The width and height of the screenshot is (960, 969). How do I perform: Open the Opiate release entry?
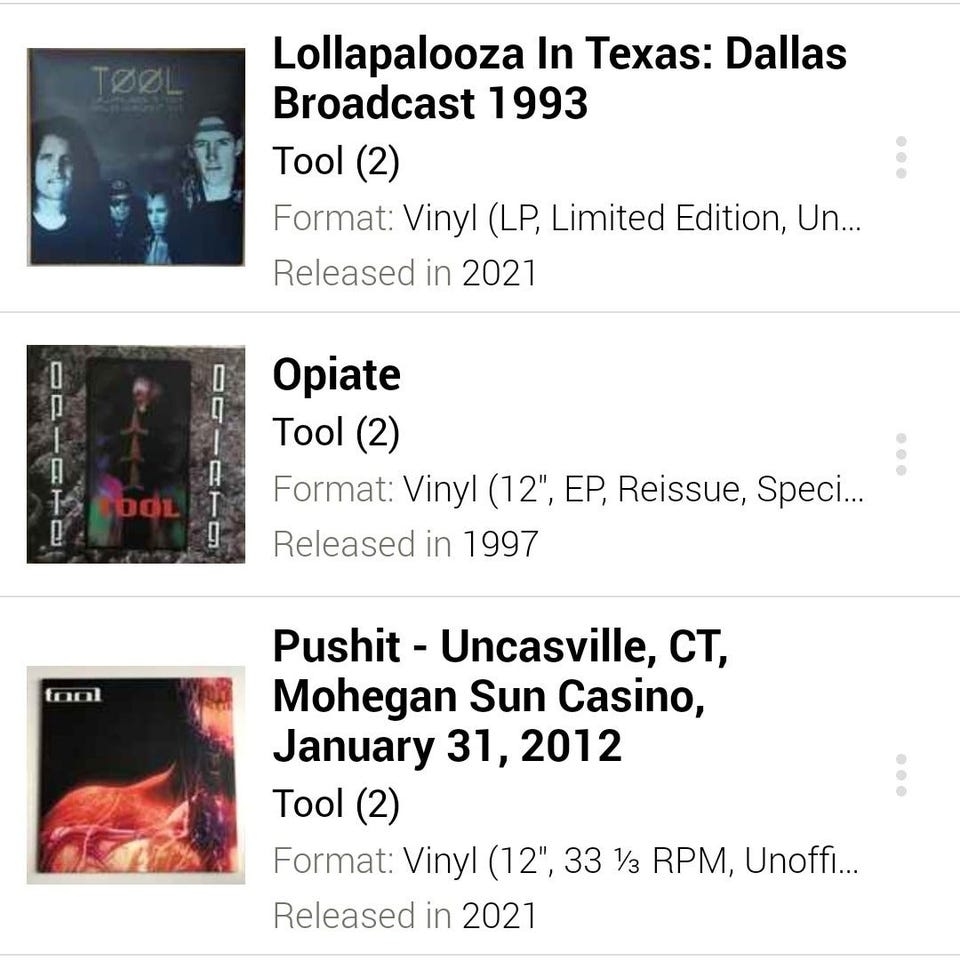pos(337,376)
